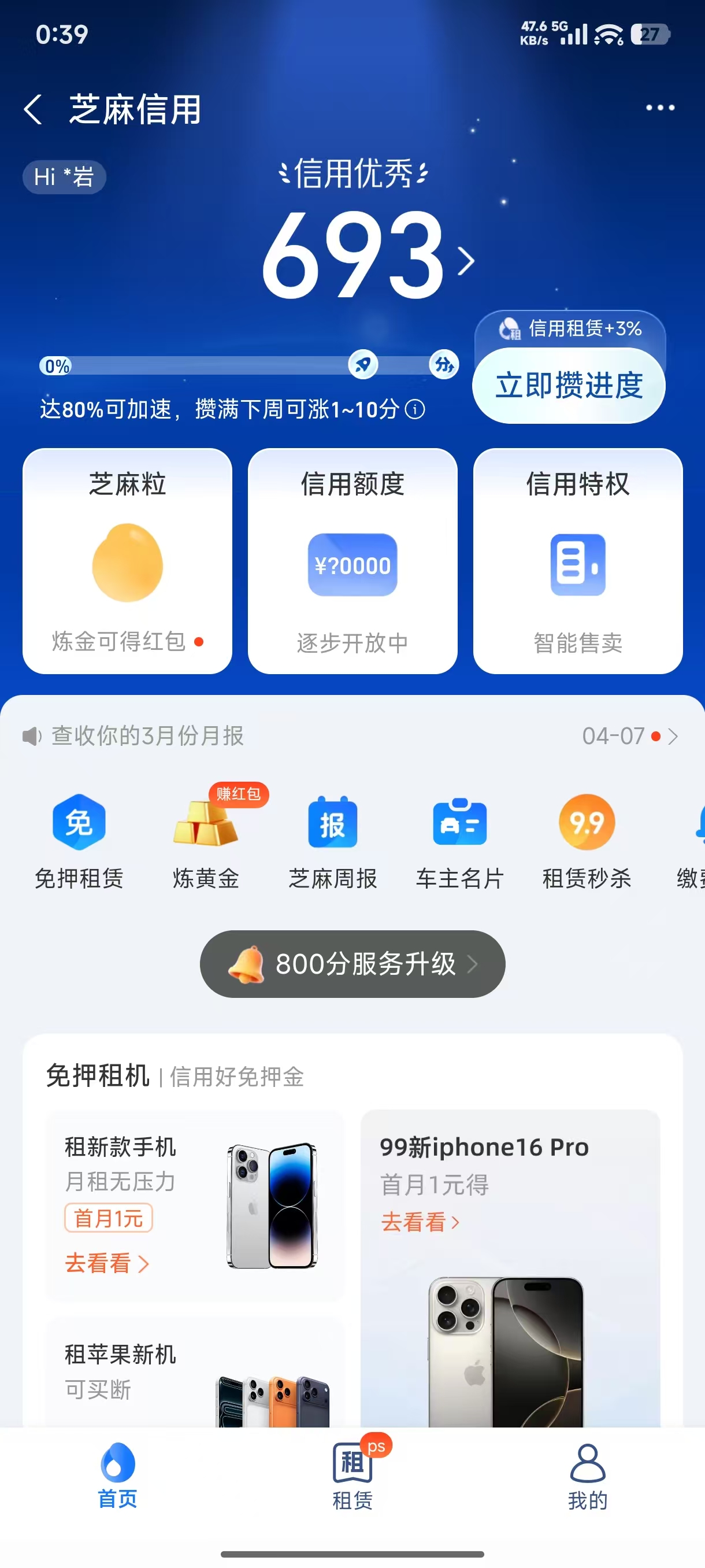
Task: Go back from 芝麻信用 page
Action: (x=33, y=110)
